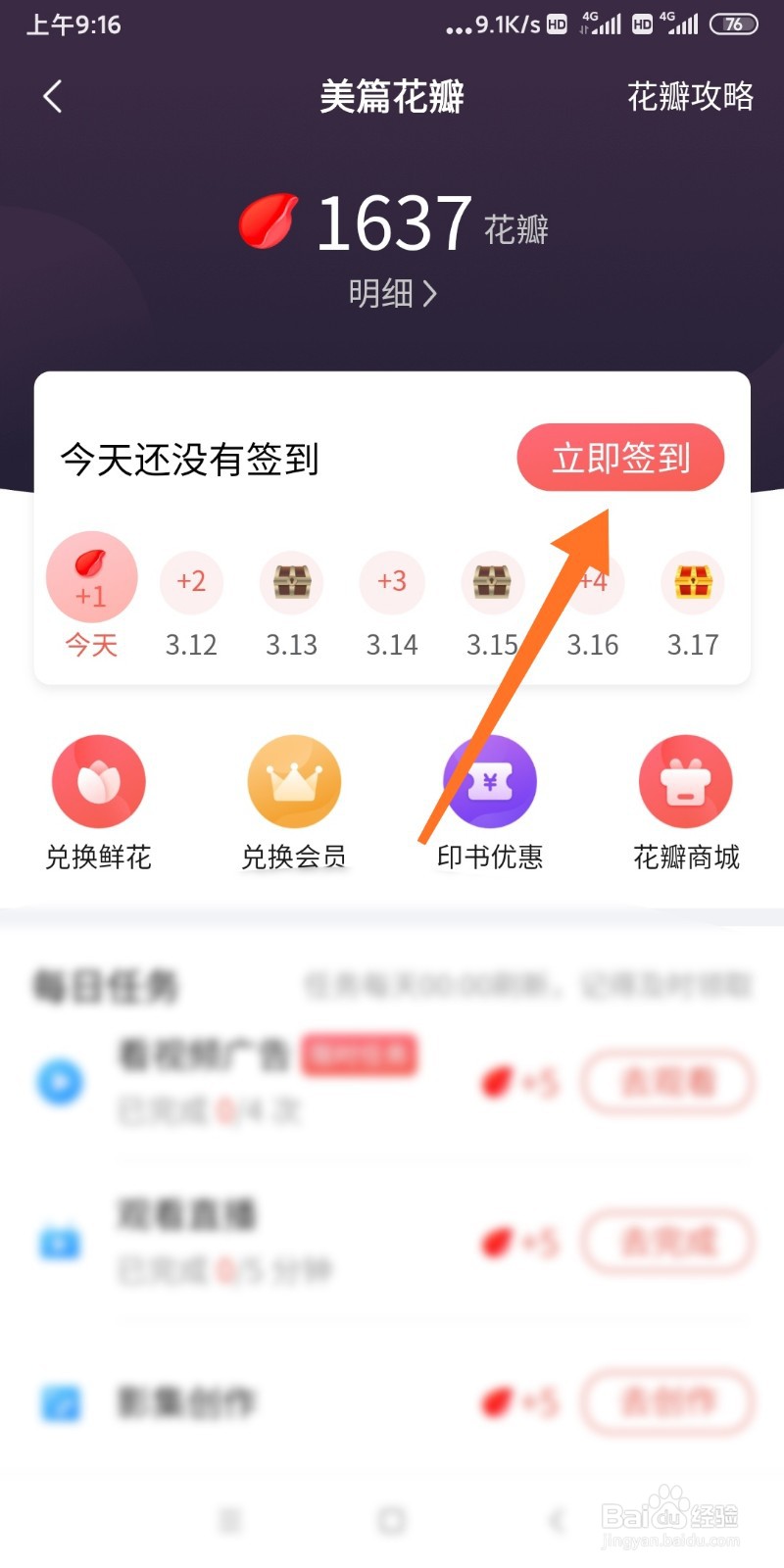Tap the 兑换鲜花 flower icon
Screen dimensions: 784x1568
98,780
